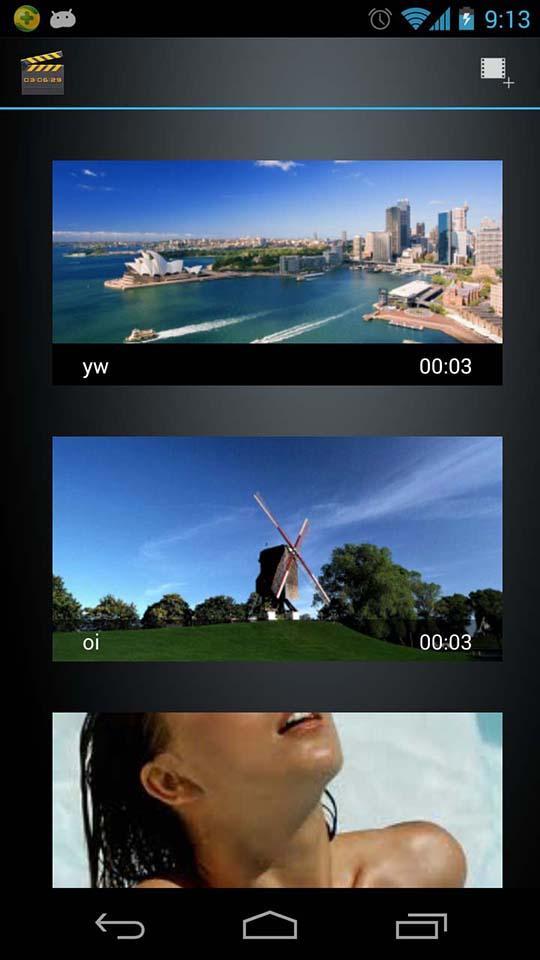Tap the add new video project icon

(x=497, y=72)
